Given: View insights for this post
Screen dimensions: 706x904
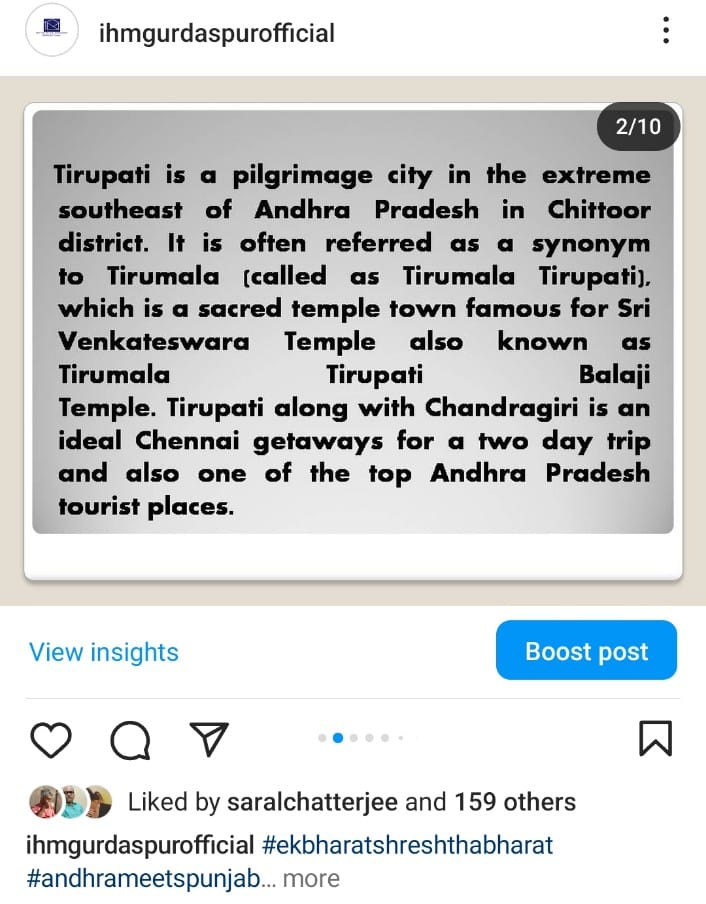Looking at the screenshot, I should pos(103,652).
